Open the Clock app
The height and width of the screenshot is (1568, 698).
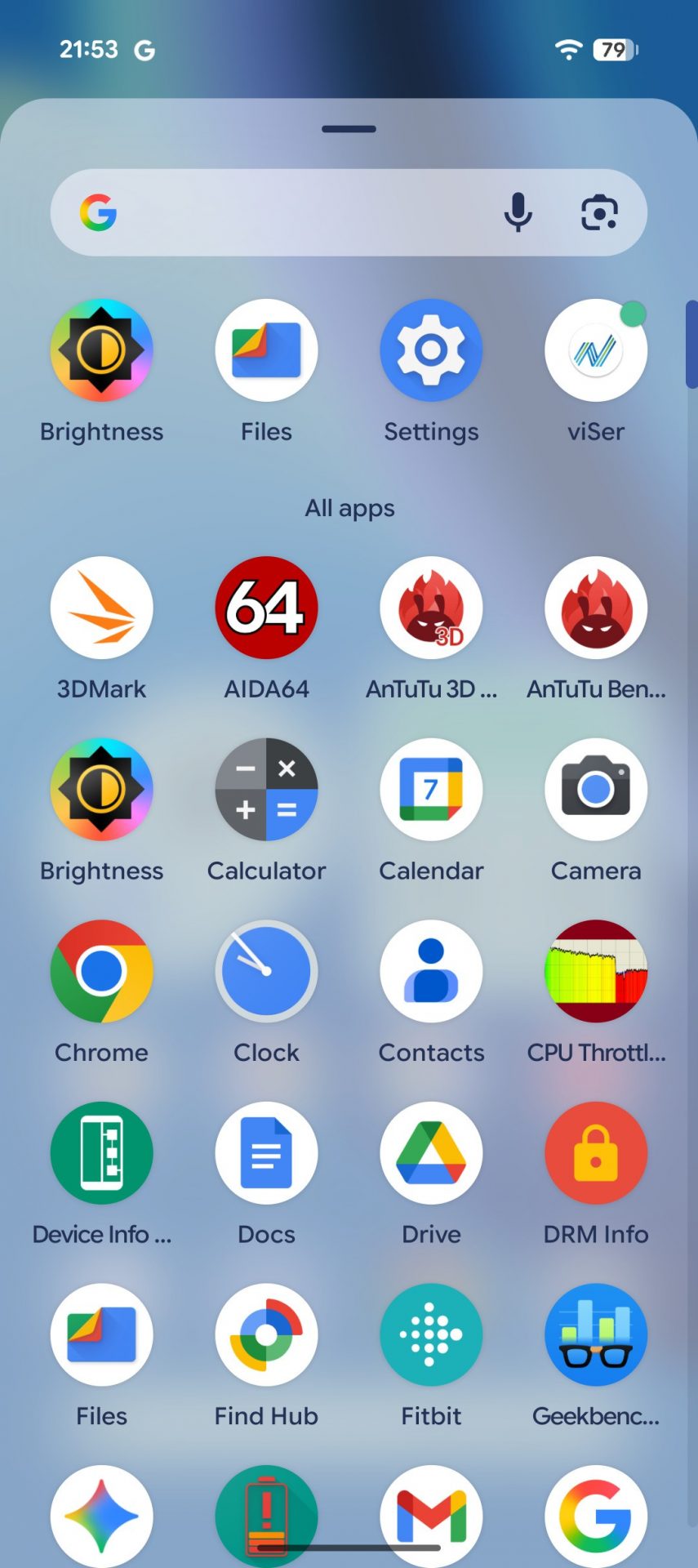[x=266, y=972]
